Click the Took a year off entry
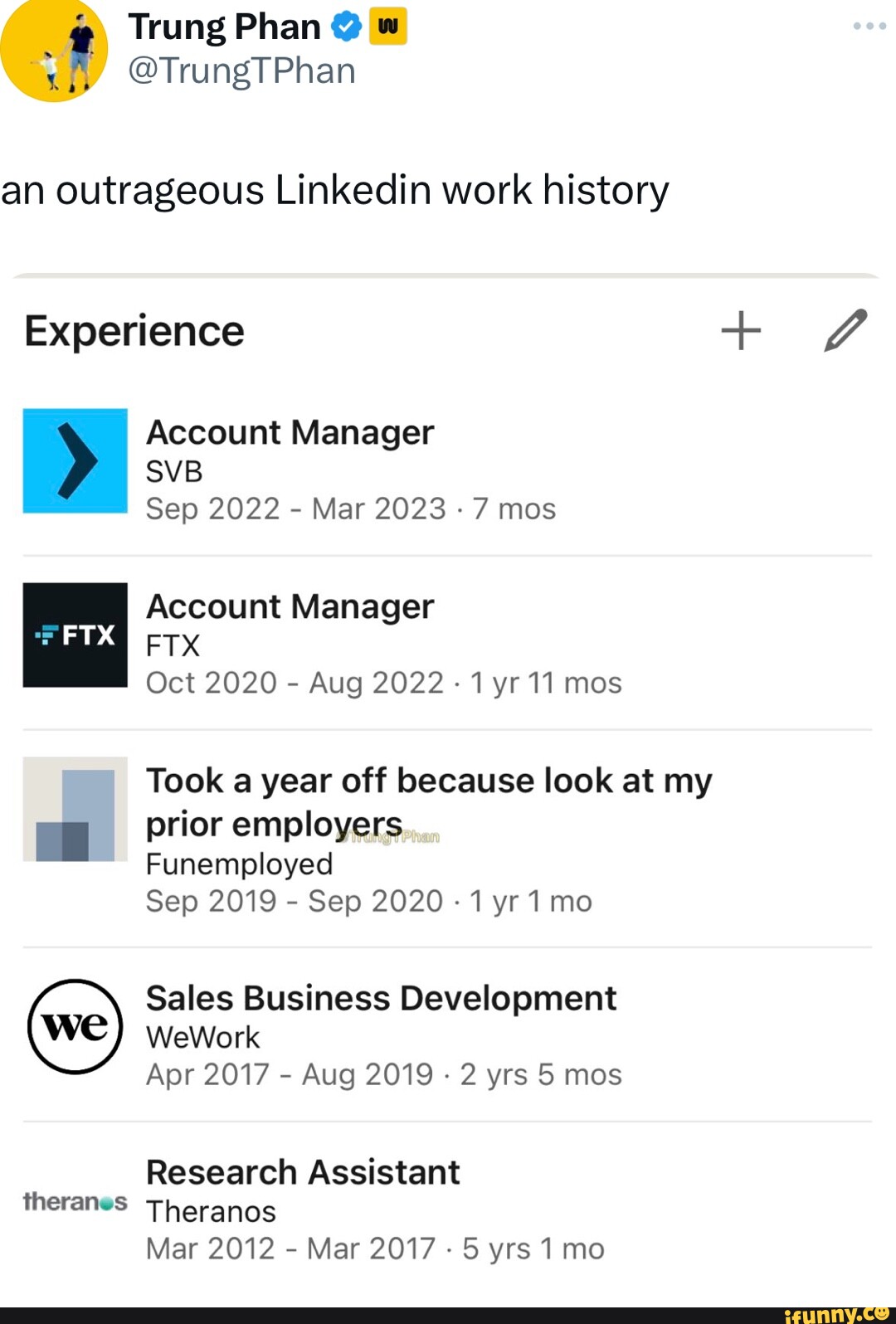The width and height of the screenshot is (896, 1324). [x=429, y=780]
